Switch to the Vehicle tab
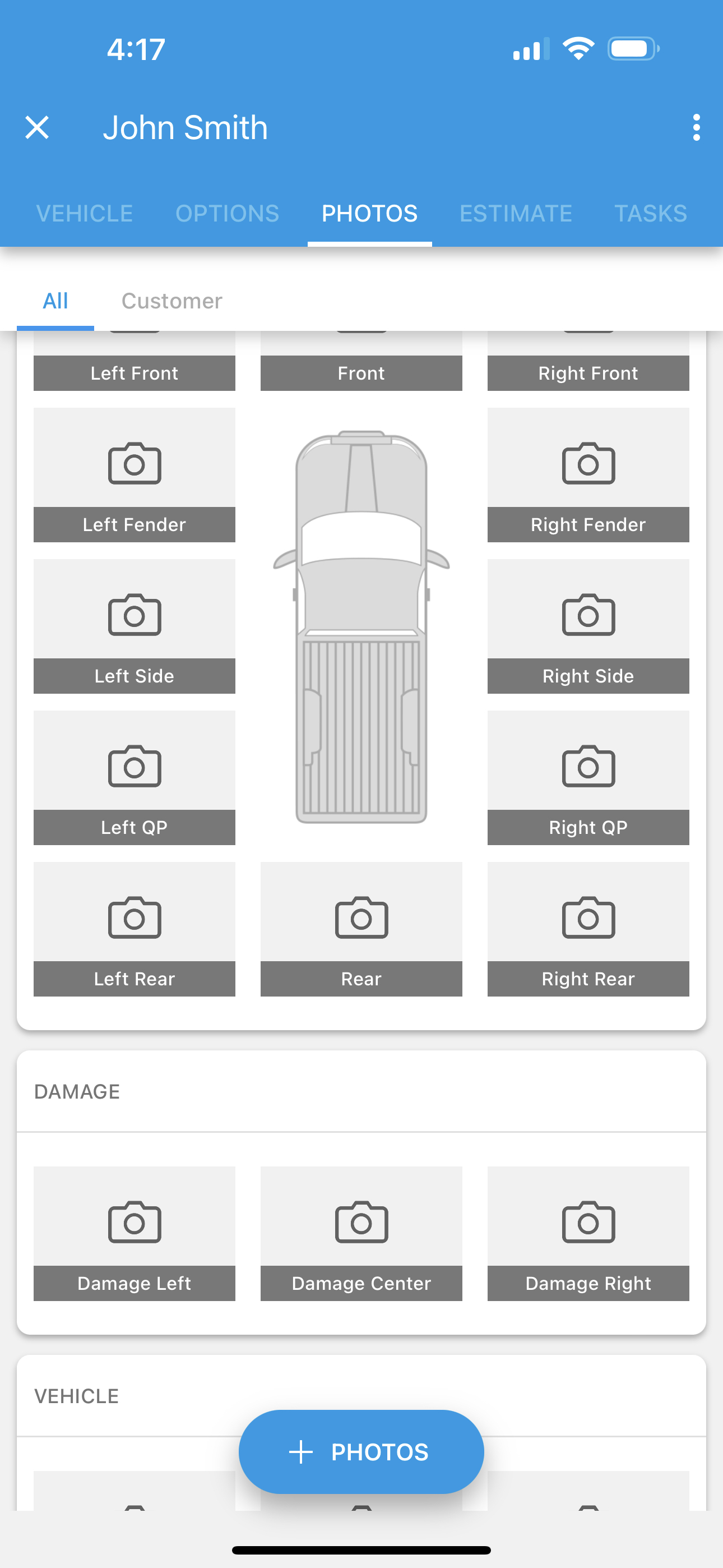This screenshot has width=723, height=1568. tap(85, 214)
